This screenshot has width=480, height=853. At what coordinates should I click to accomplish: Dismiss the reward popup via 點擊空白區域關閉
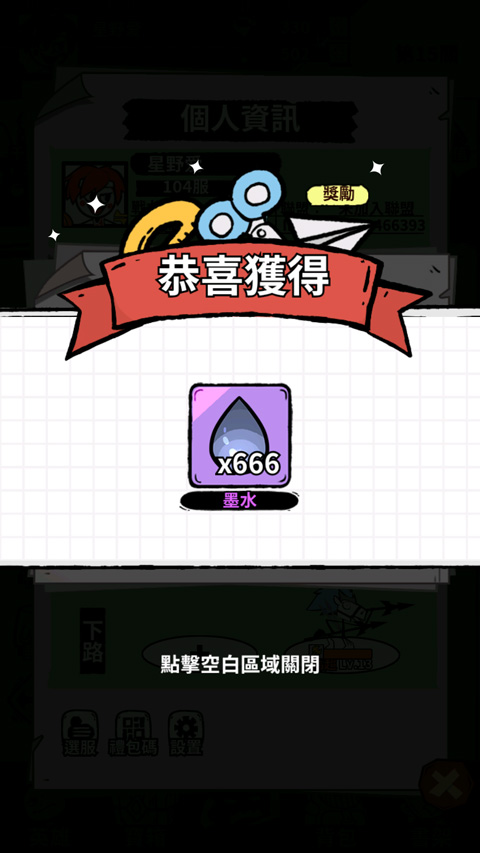(240, 664)
